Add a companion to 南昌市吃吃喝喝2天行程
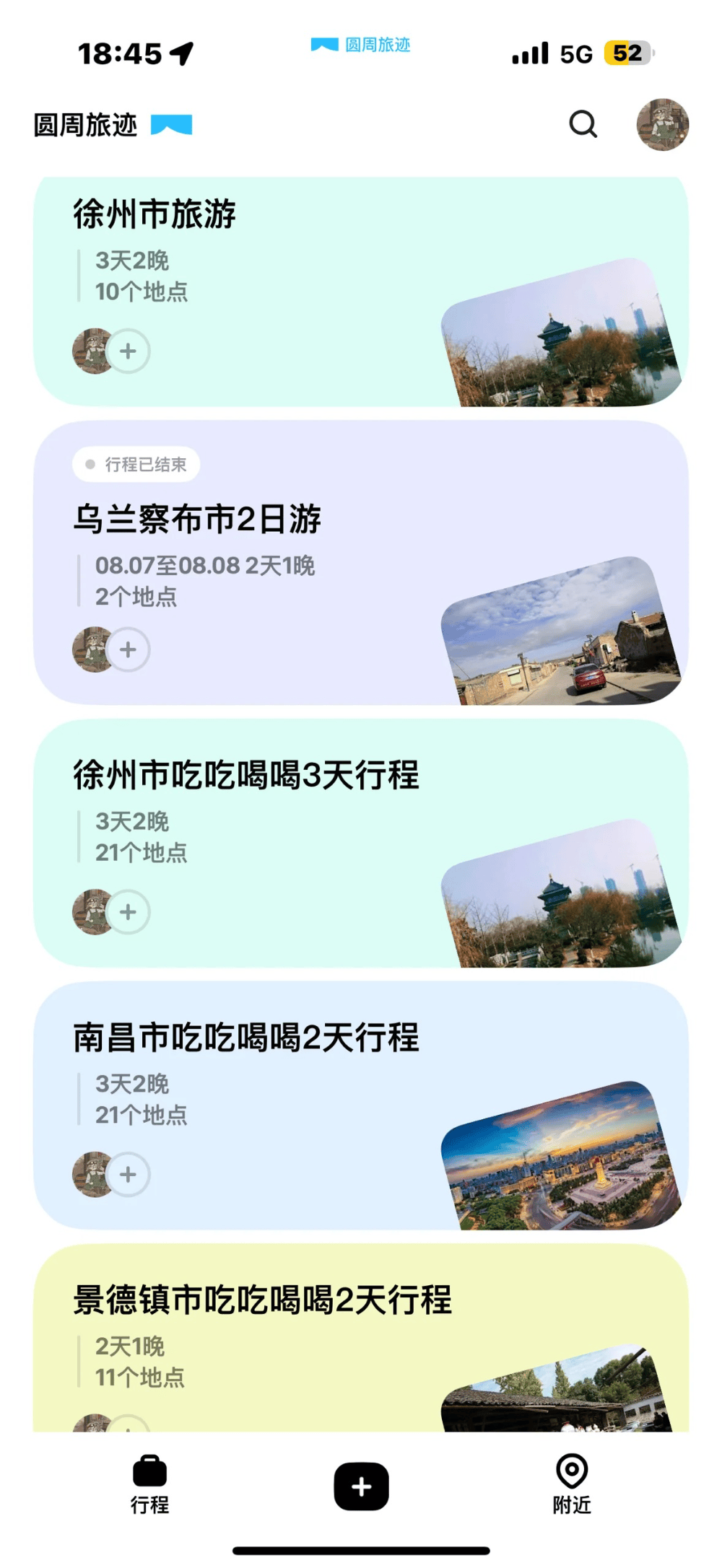This screenshot has width=722, height=1568. [129, 1174]
